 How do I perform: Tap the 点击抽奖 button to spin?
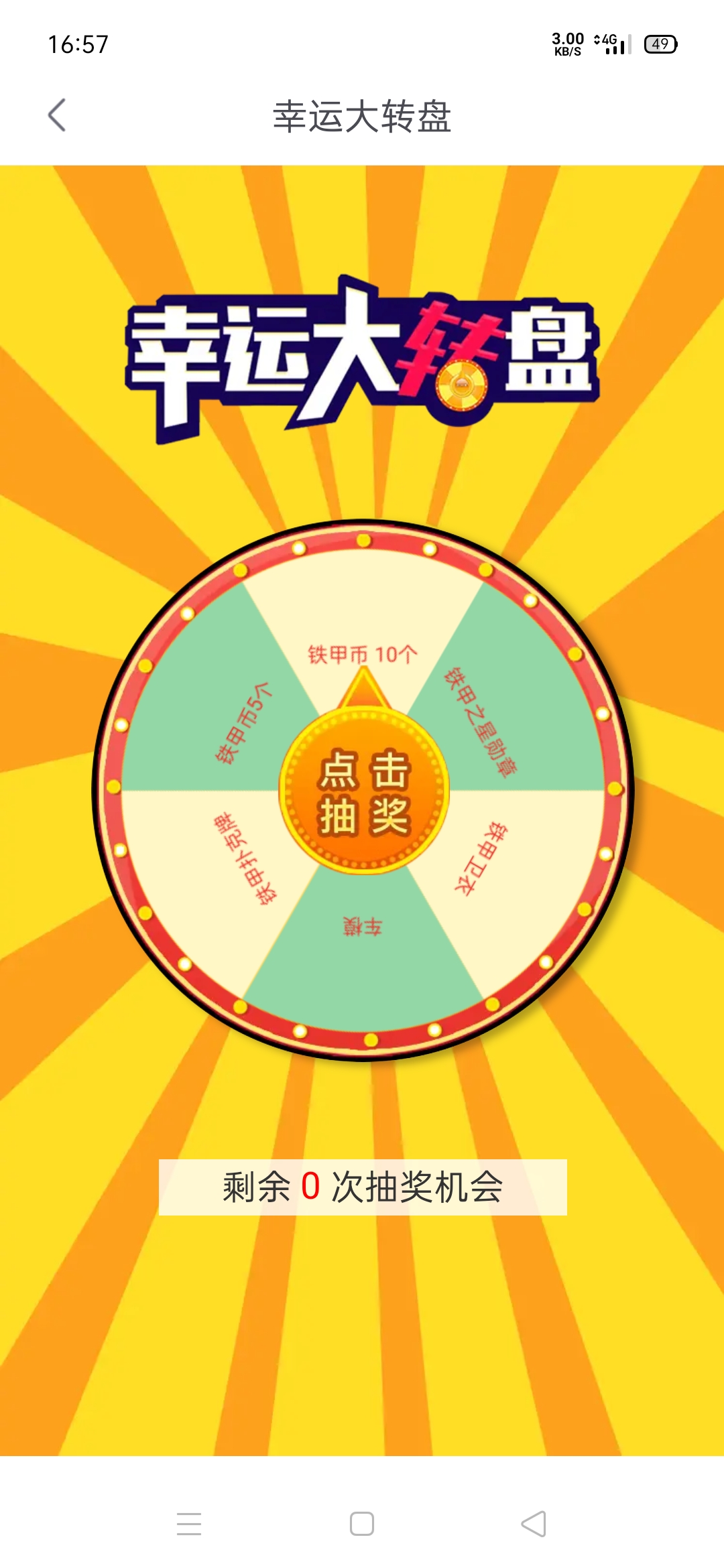click(363, 792)
